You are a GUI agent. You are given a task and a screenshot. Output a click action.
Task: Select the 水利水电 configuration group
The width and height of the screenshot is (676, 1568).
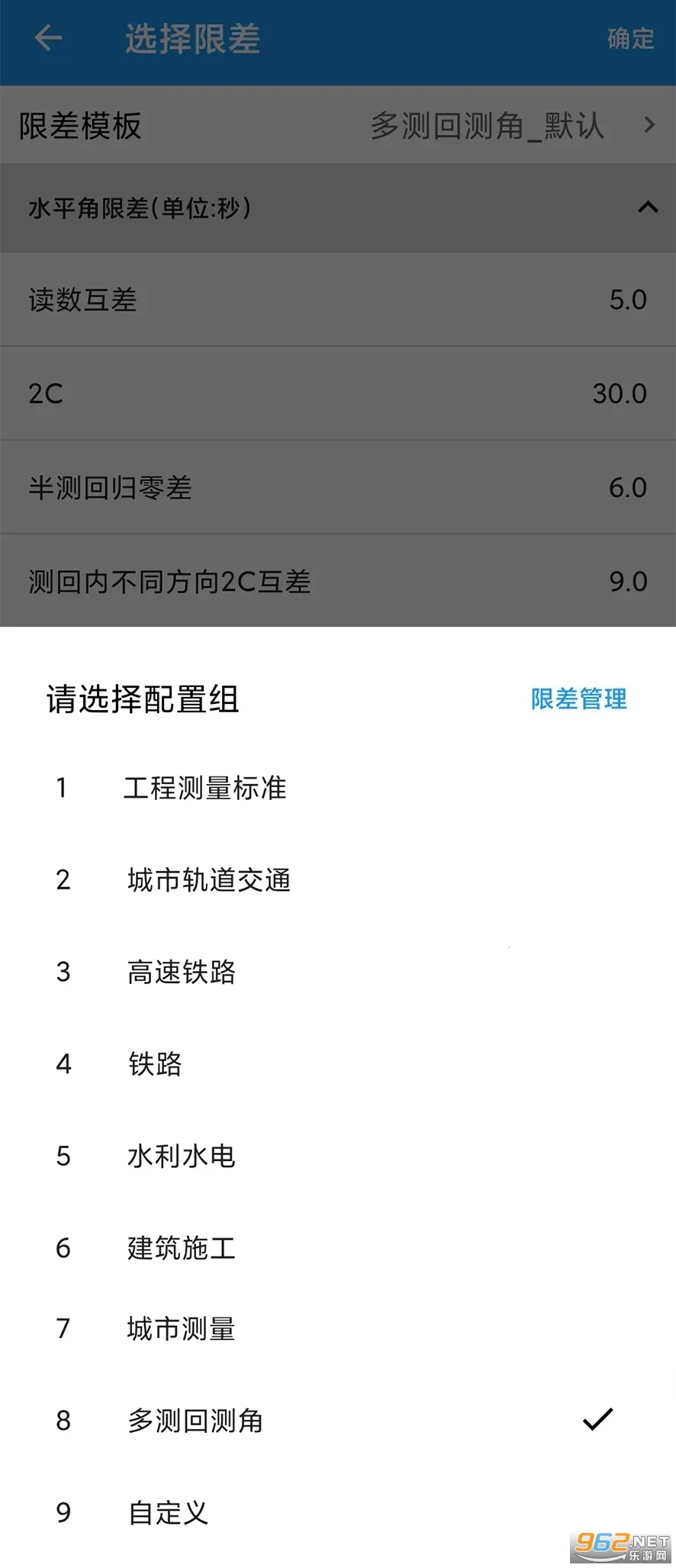182,1157
